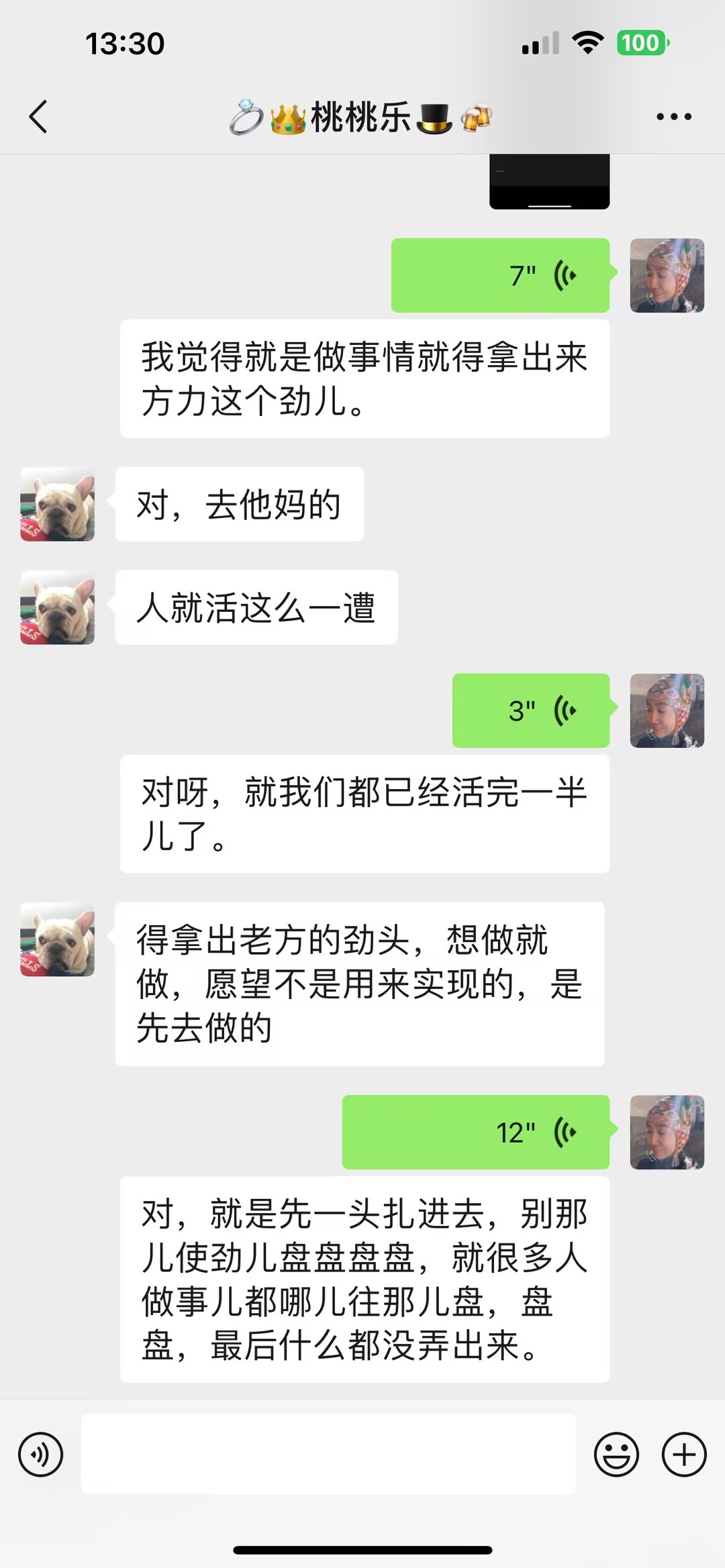Screen dimensions: 725x1568
Task: Play the 3-second voice message
Action: pos(530,711)
